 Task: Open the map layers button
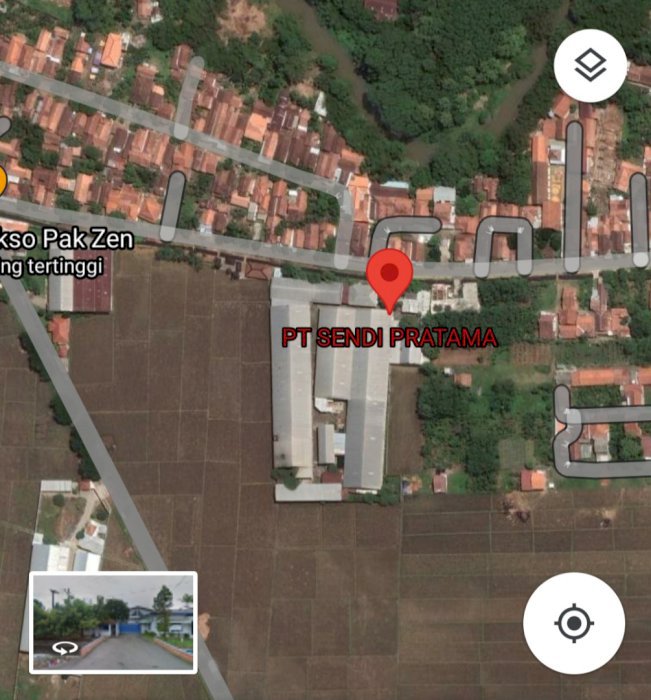tap(591, 66)
